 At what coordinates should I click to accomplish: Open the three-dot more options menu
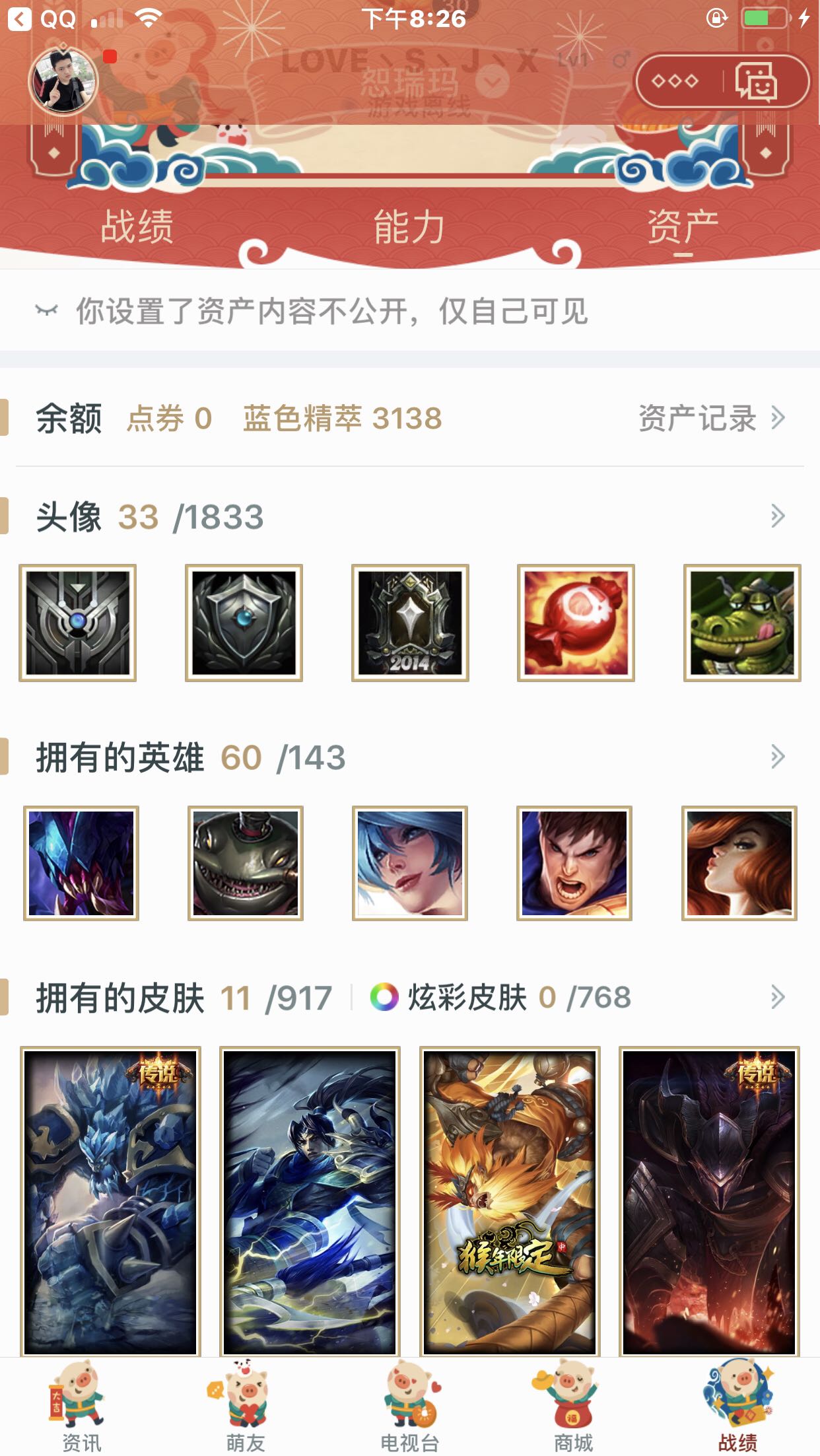tap(674, 82)
